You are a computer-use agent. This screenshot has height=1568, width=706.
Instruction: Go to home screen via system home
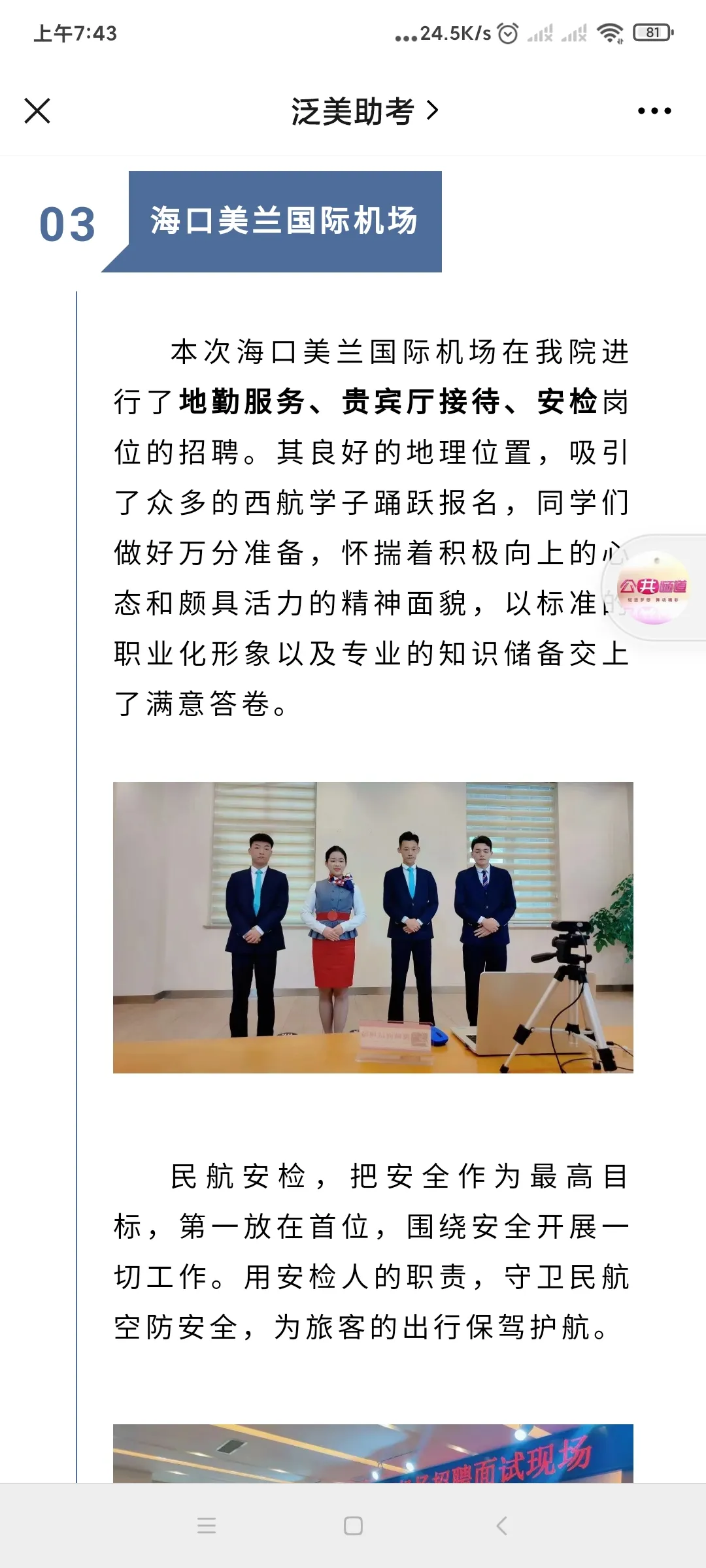coord(353,1526)
